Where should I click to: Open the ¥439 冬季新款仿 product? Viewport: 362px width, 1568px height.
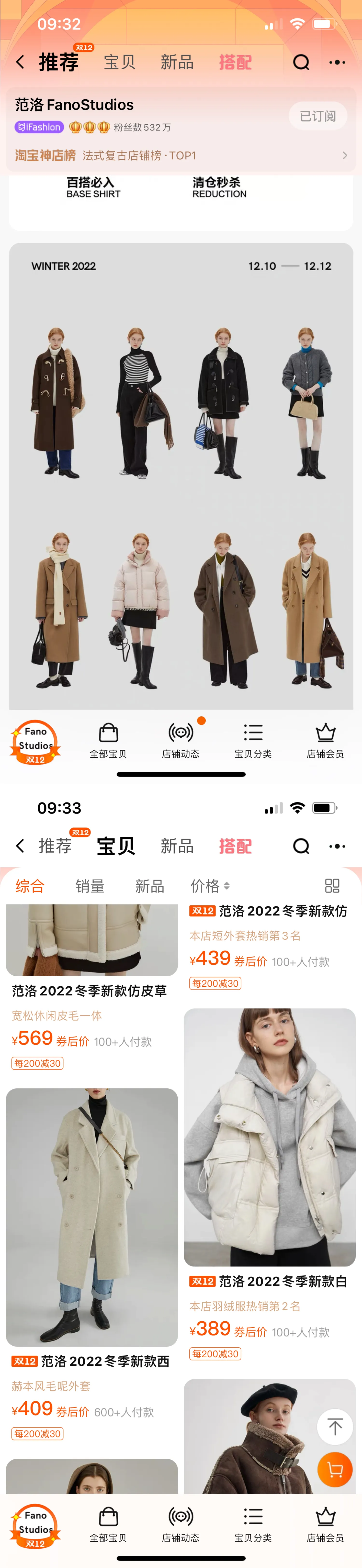tap(270, 937)
